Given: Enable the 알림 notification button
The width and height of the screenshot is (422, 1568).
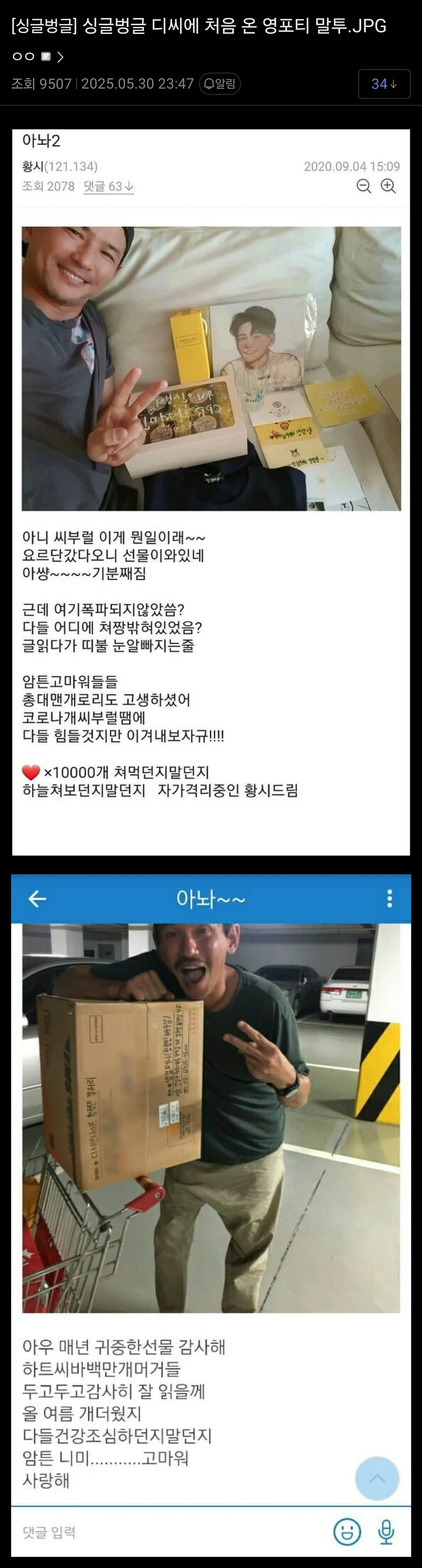Looking at the screenshot, I should 220,83.
